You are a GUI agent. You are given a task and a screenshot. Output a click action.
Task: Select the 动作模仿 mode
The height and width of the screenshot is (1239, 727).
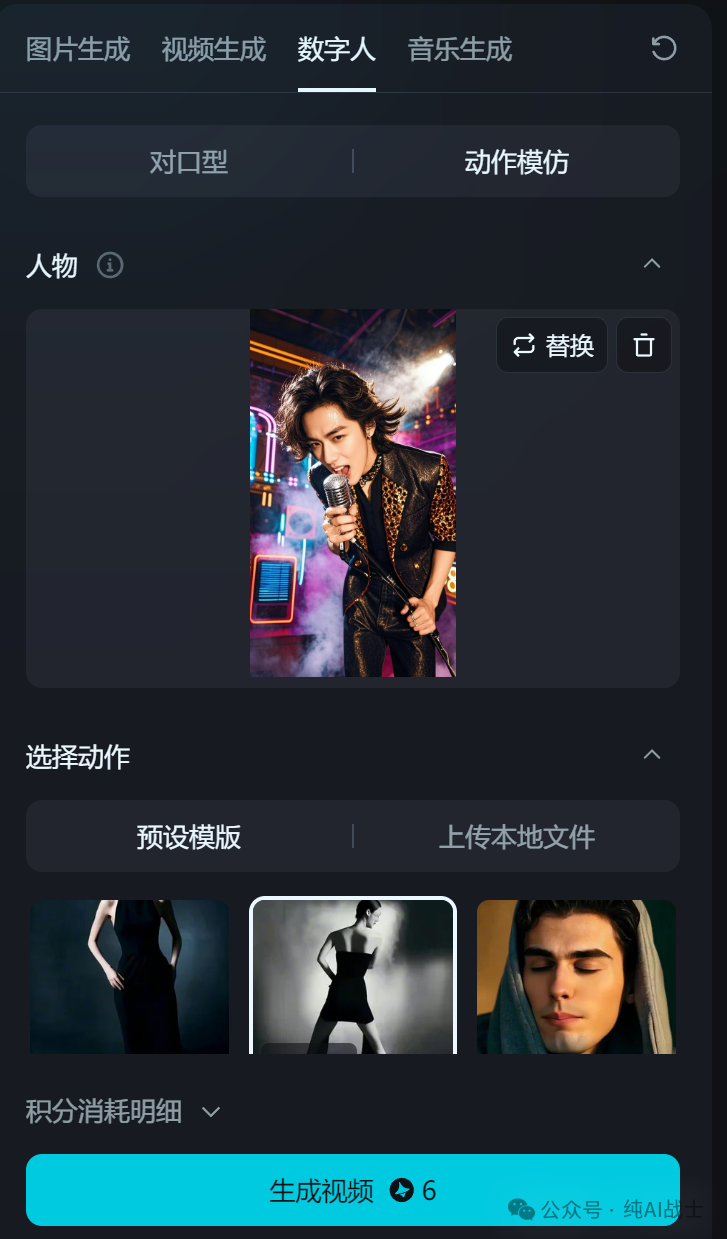[517, 162]
